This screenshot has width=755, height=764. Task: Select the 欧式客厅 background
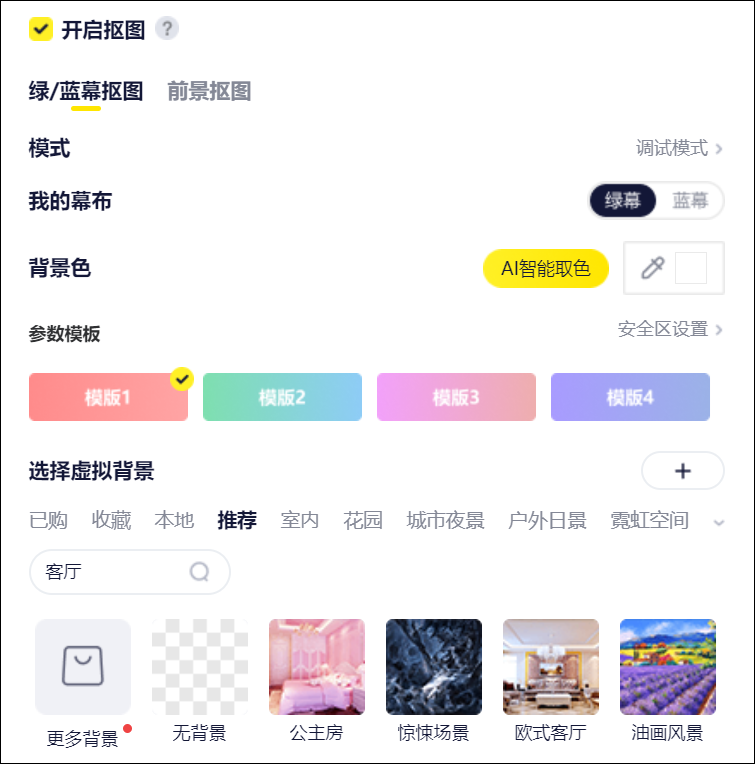click(550, 667)
